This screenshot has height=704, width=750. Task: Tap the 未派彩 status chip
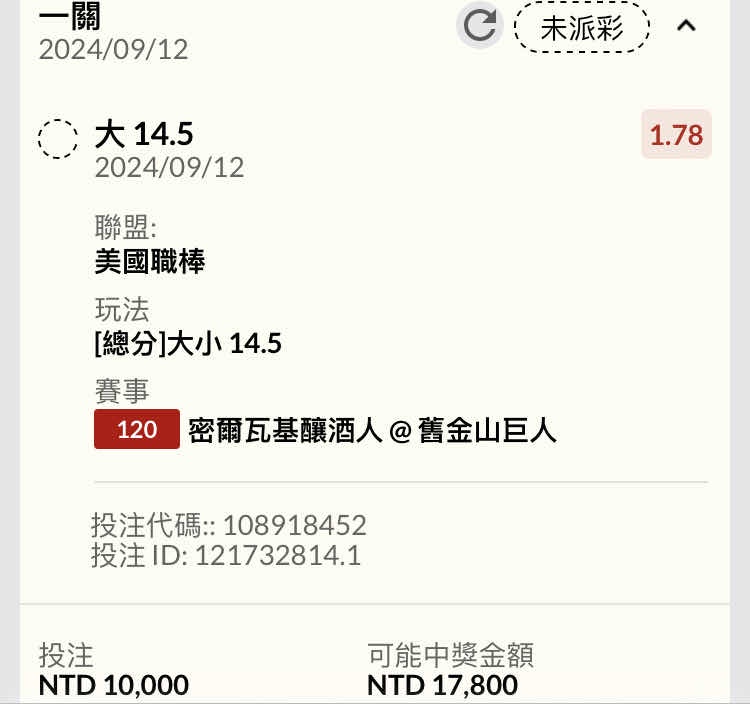point(582,27)
